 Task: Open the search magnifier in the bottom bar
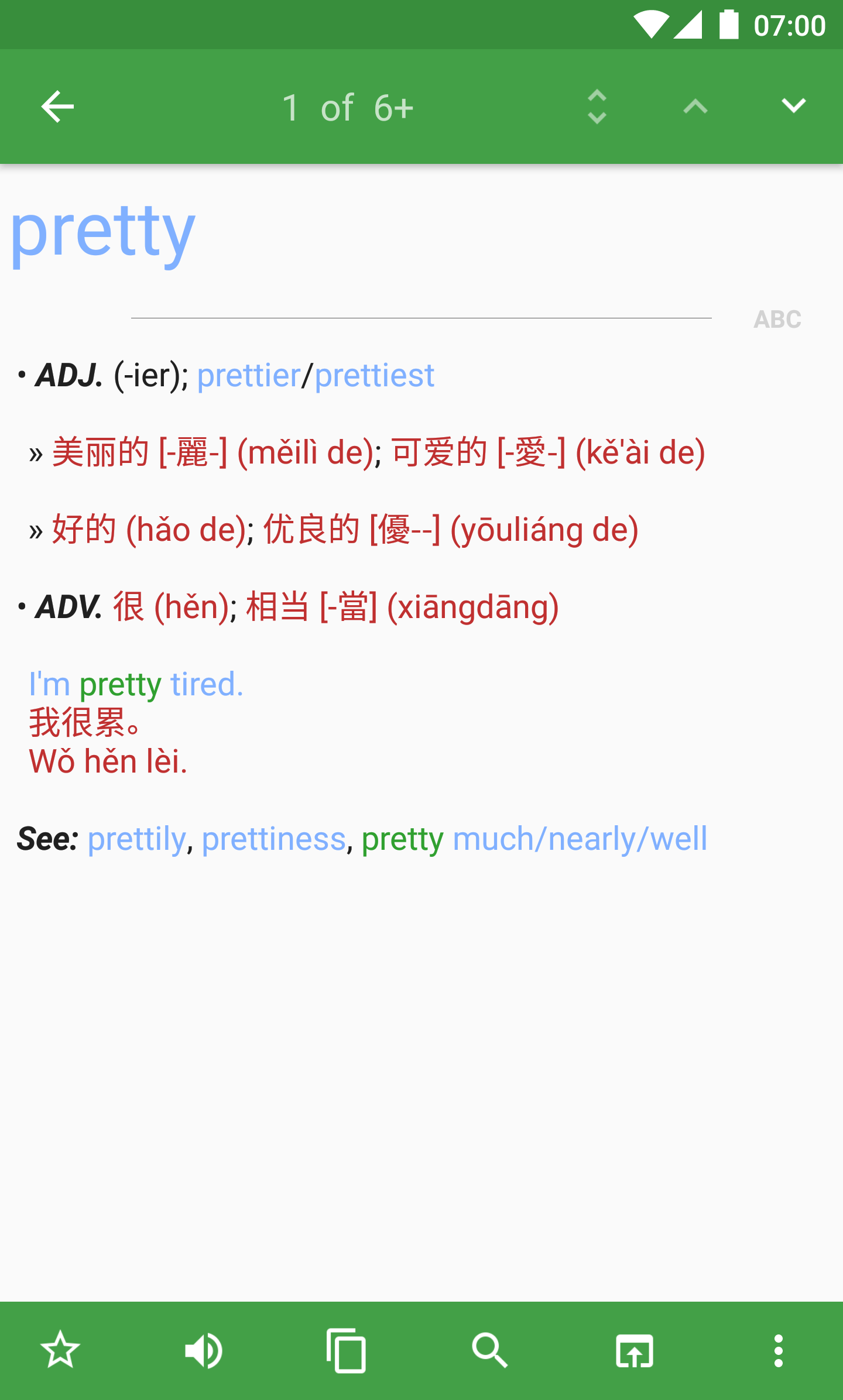(490, 1350)
